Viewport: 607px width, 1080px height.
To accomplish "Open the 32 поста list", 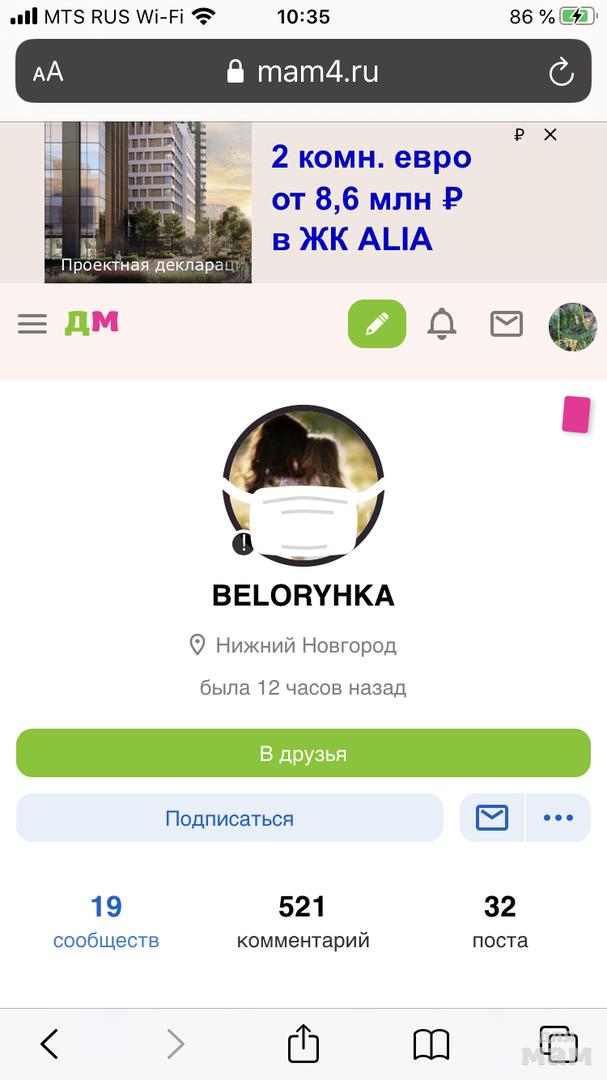I will 499,922.
